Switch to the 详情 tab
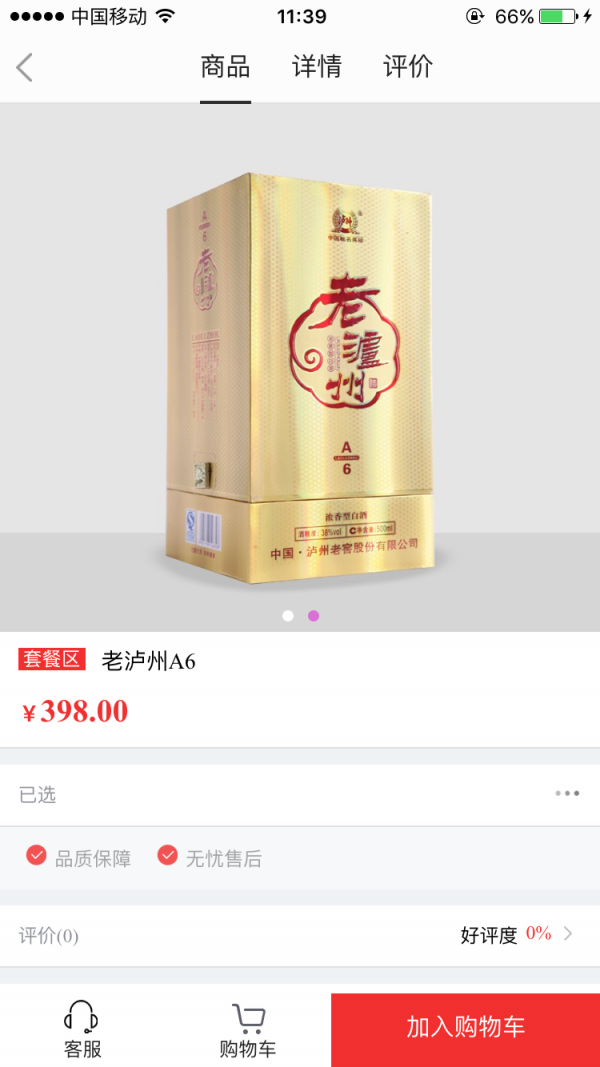 point(316,67)
